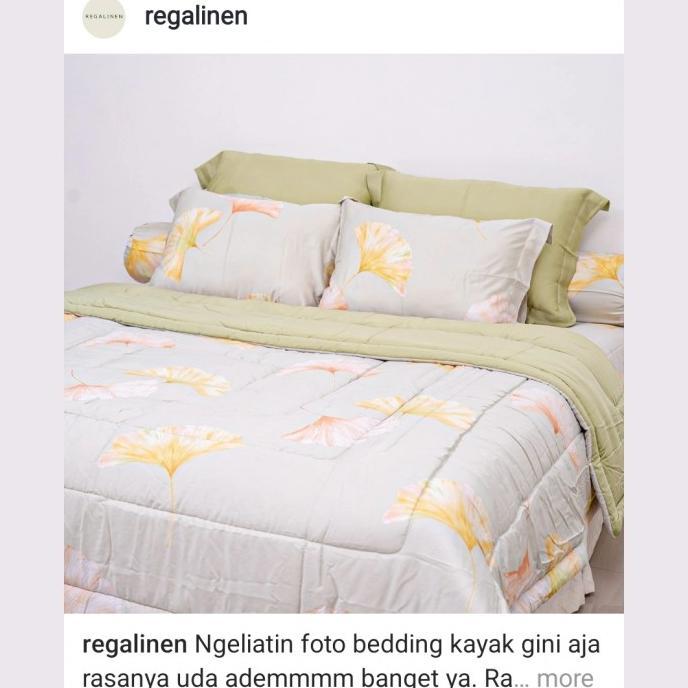688x688 pixels.
Task: Tap regalinen username in the caption
Action: click(x=134, y=644)
